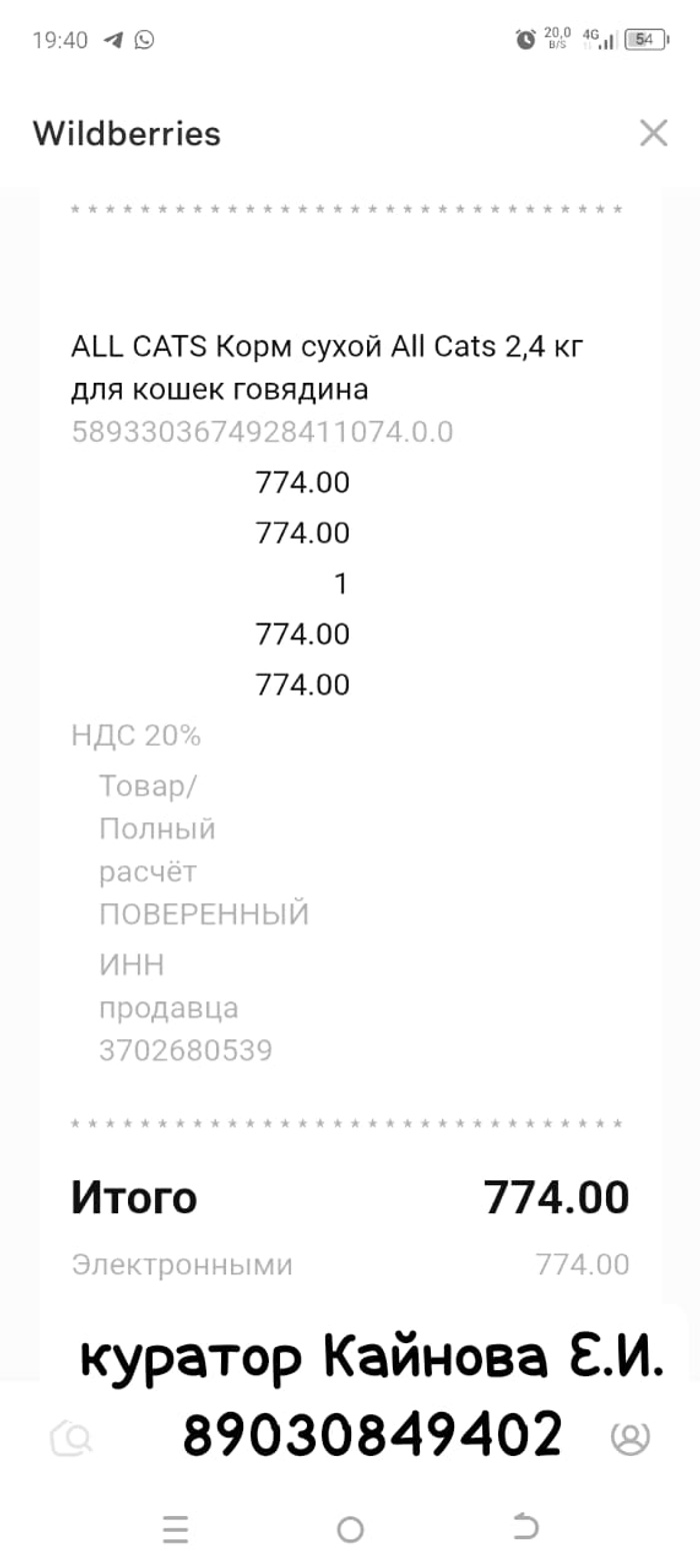Open the profile tab icon
Viewport: 700px width, 1568px height.
point(630,1437)
